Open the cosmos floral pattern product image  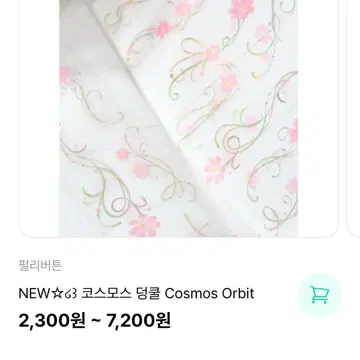pos(179,118)
